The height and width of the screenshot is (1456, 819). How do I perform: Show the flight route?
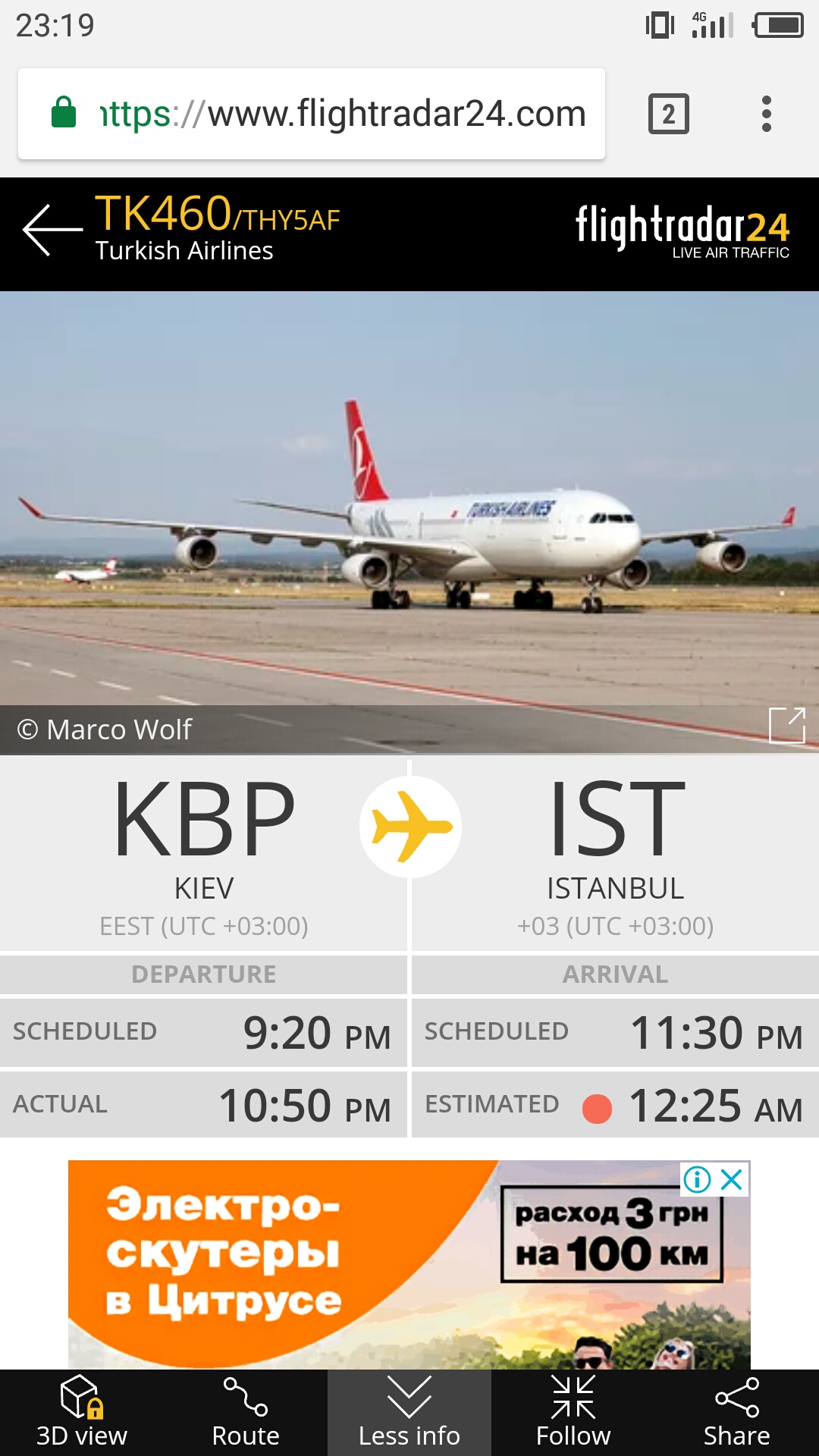pyautogui.click(x=246, y=1412)
